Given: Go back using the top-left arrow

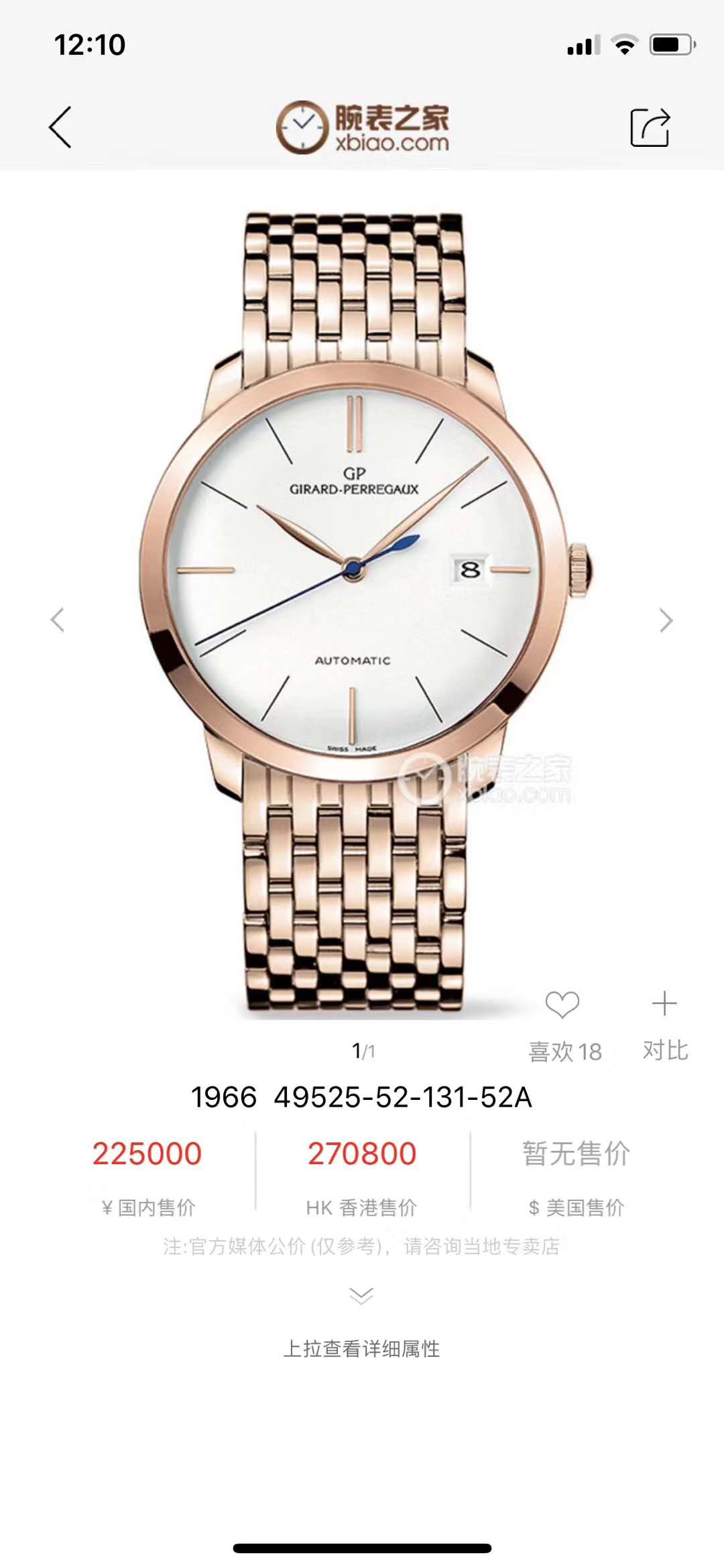Looking at the screenshot, I should (60, 127).
